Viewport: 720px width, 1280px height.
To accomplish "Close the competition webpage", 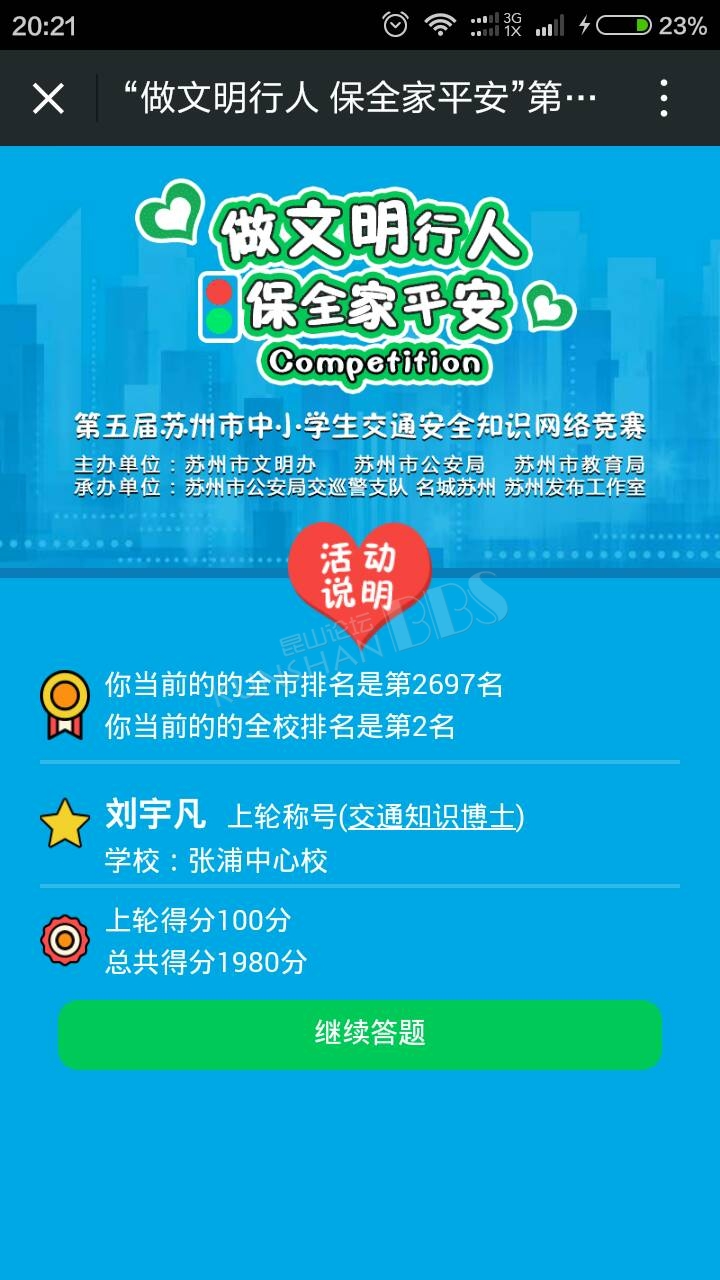I will (48, 98).
